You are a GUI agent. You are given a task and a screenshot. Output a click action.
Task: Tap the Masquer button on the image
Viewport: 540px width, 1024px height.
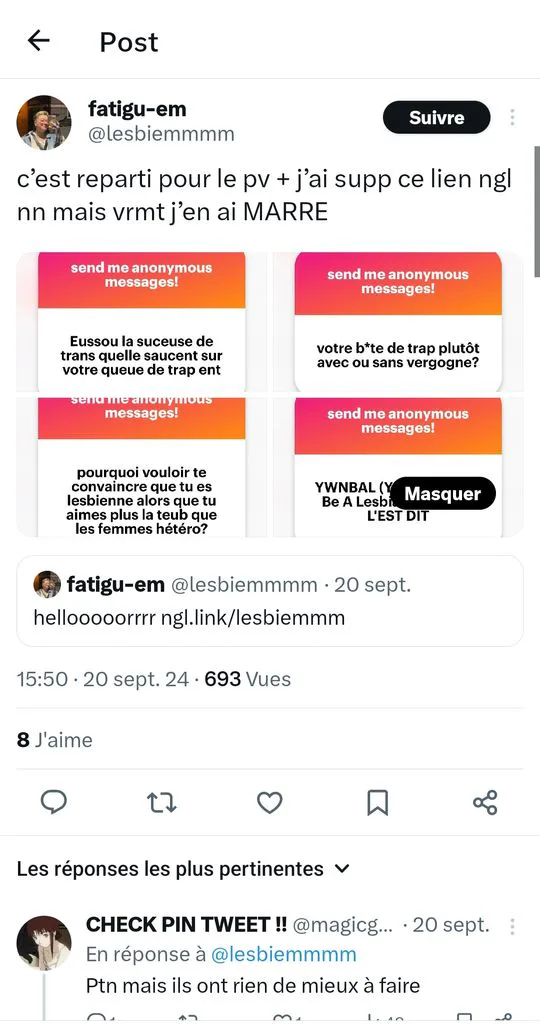coord(445,494)
